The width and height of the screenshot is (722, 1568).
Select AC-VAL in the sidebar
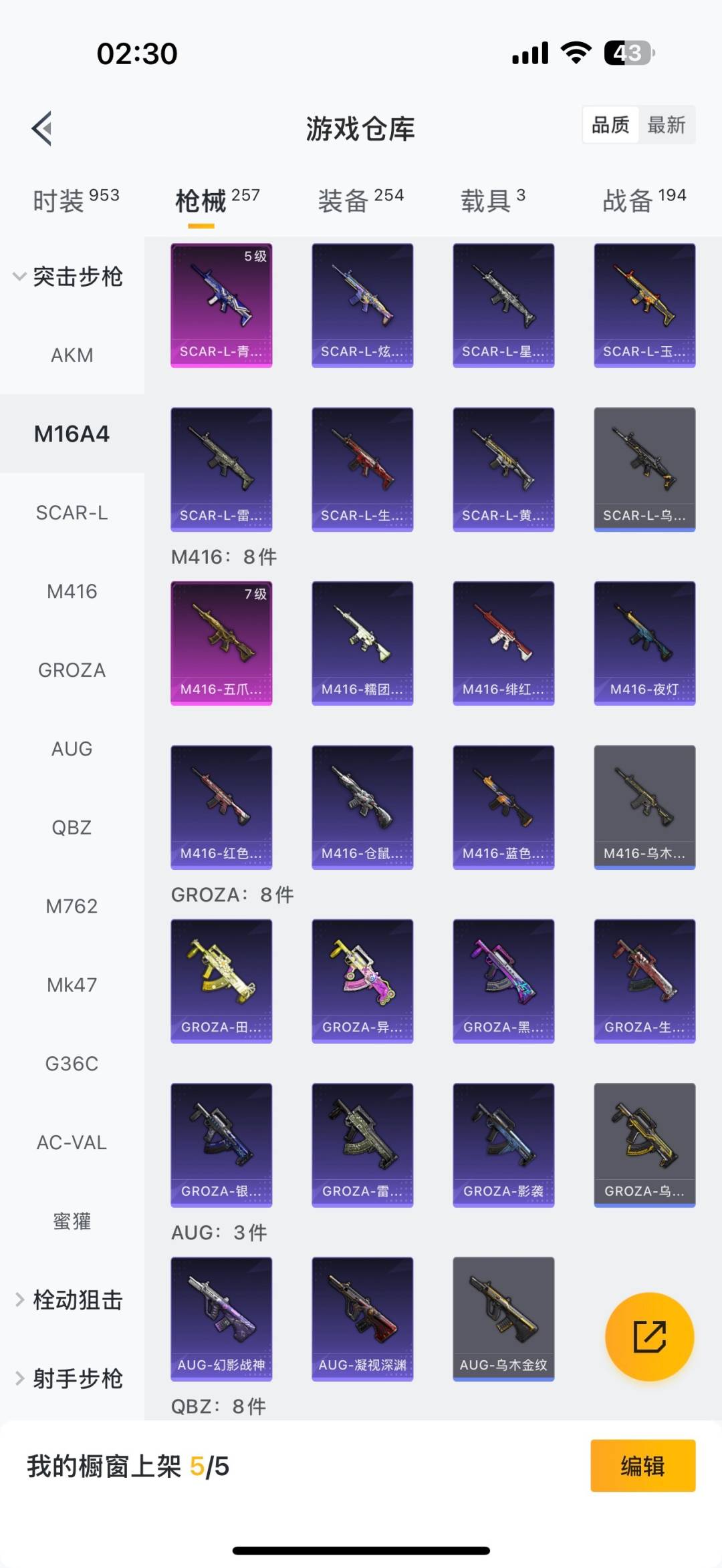point(72,1142)
